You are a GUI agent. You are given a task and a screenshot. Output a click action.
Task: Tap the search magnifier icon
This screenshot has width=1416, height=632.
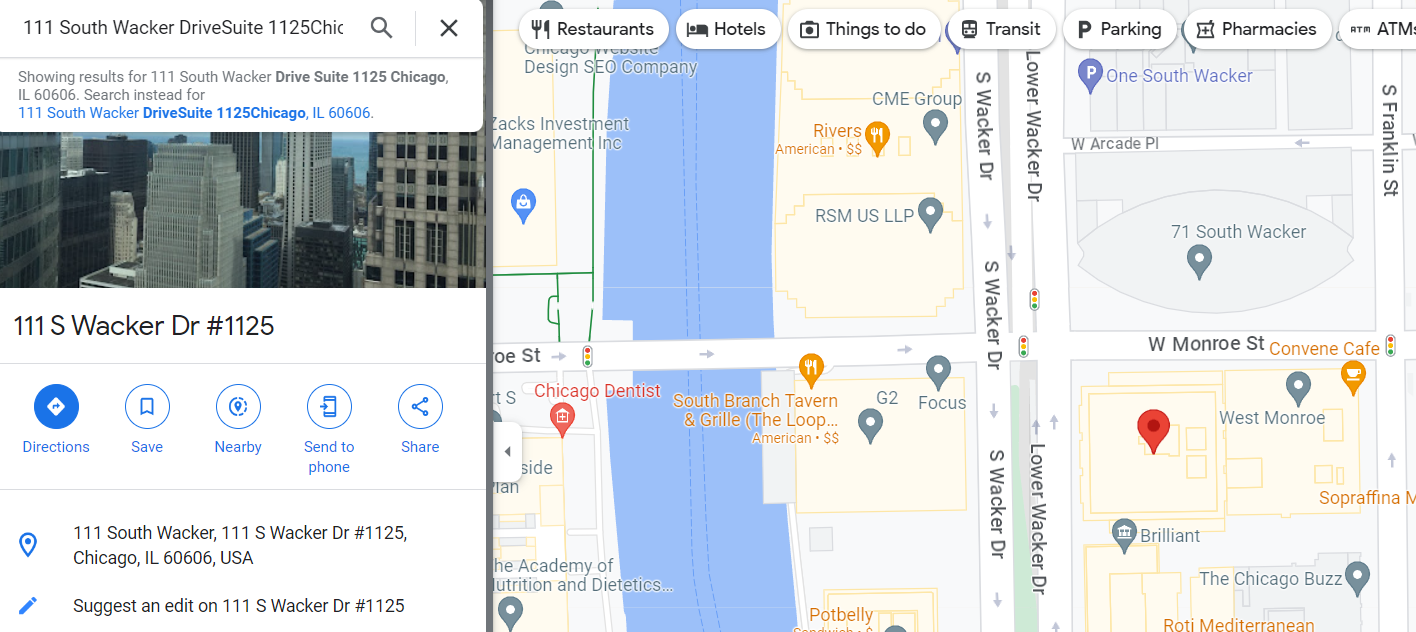(381, 28)
